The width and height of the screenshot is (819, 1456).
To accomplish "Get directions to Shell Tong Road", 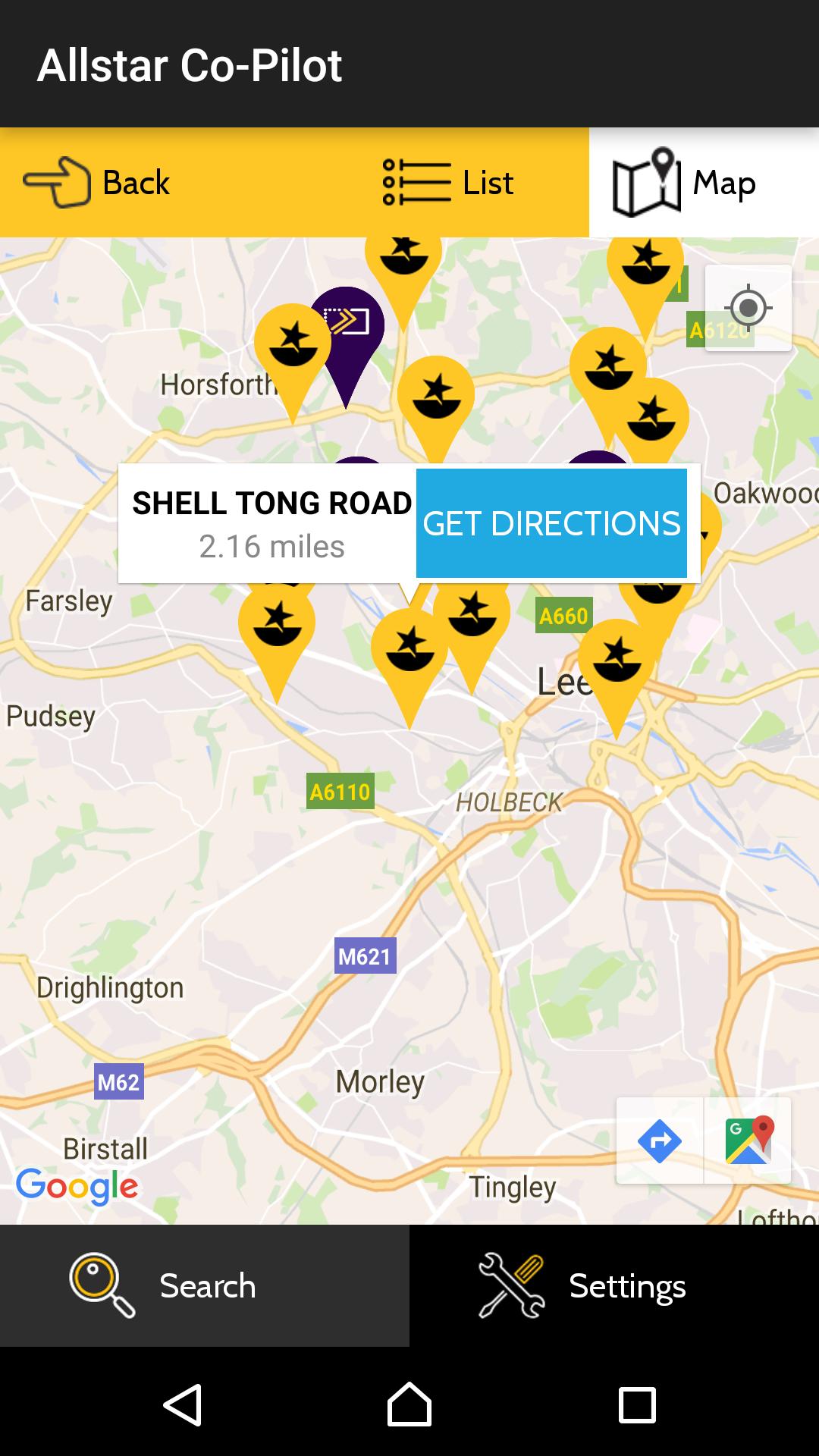I will coord(551,523).
